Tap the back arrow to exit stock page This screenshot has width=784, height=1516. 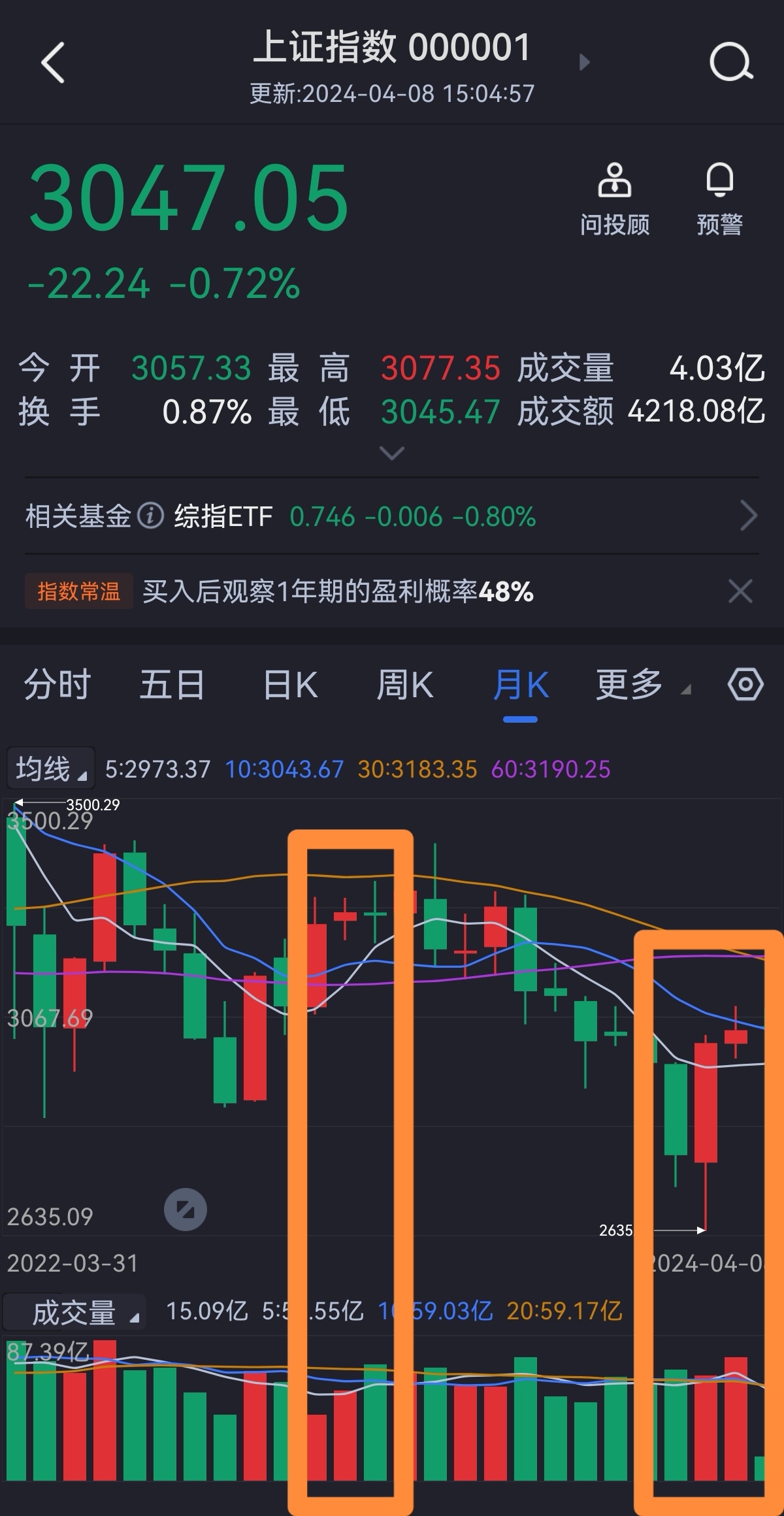click(x=52, y=62)
